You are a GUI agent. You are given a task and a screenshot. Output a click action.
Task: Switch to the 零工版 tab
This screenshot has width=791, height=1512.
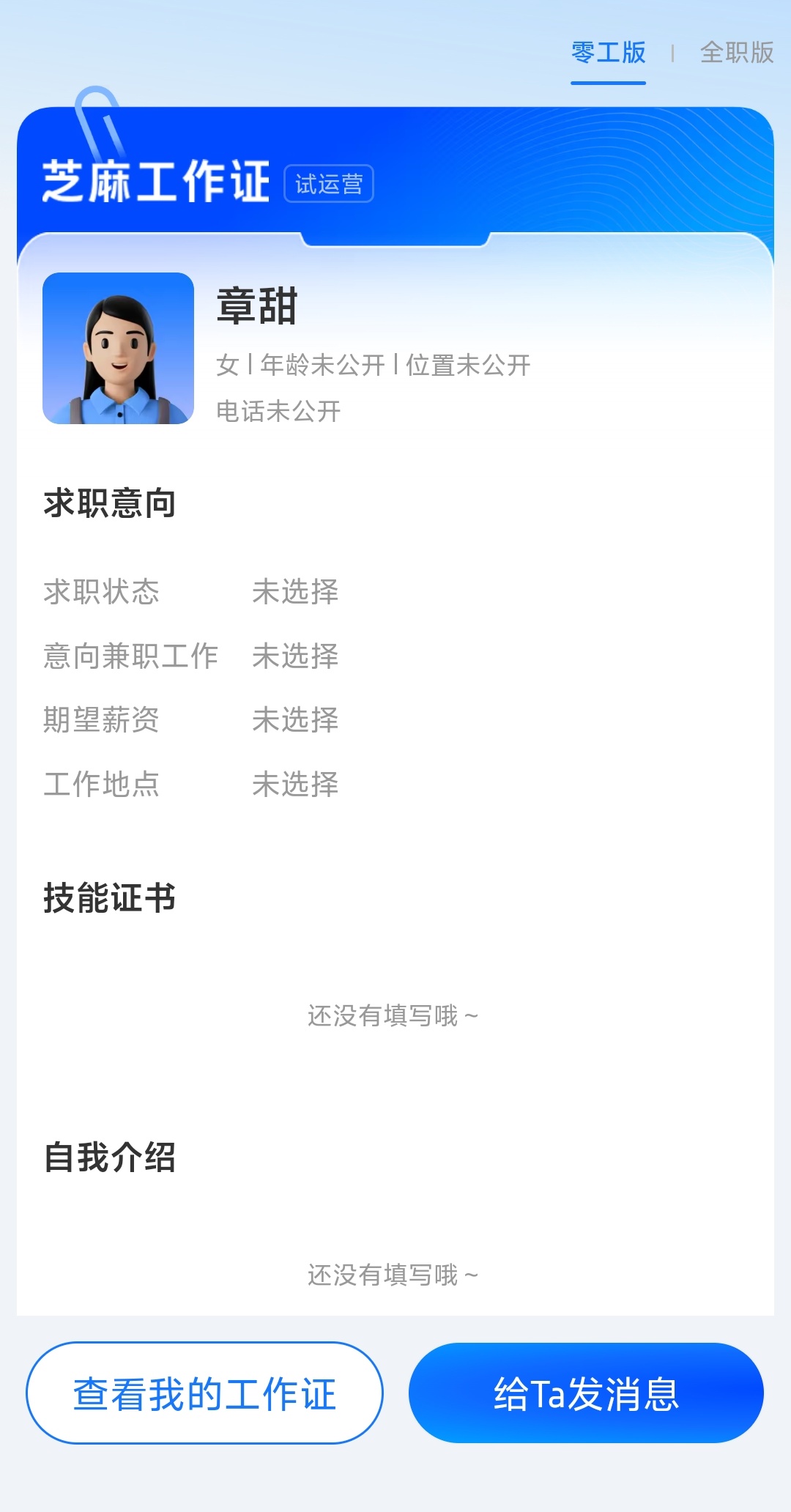[608, 53]
